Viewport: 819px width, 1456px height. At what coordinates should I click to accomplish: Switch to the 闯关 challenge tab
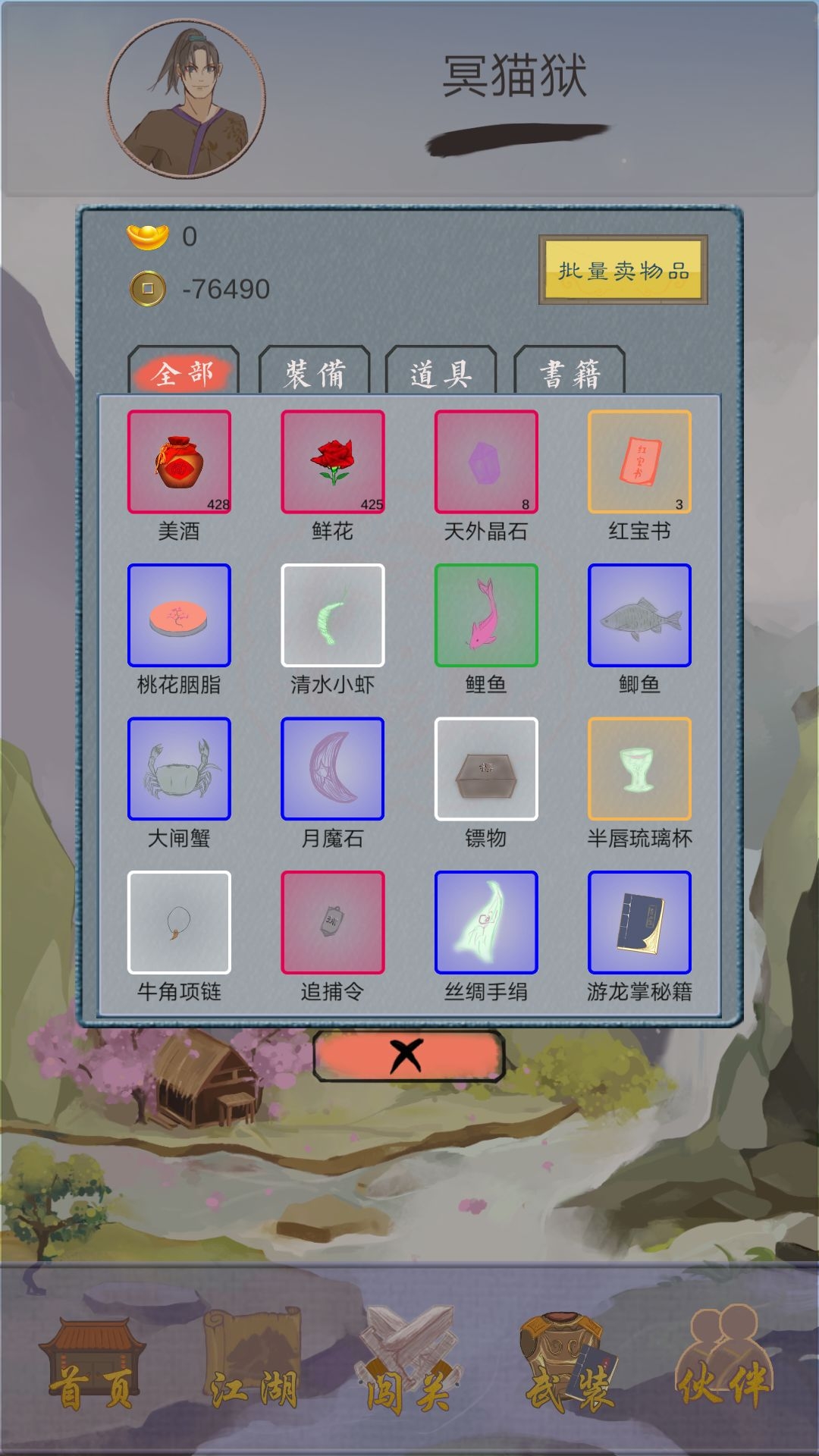tap(409, 1365)
